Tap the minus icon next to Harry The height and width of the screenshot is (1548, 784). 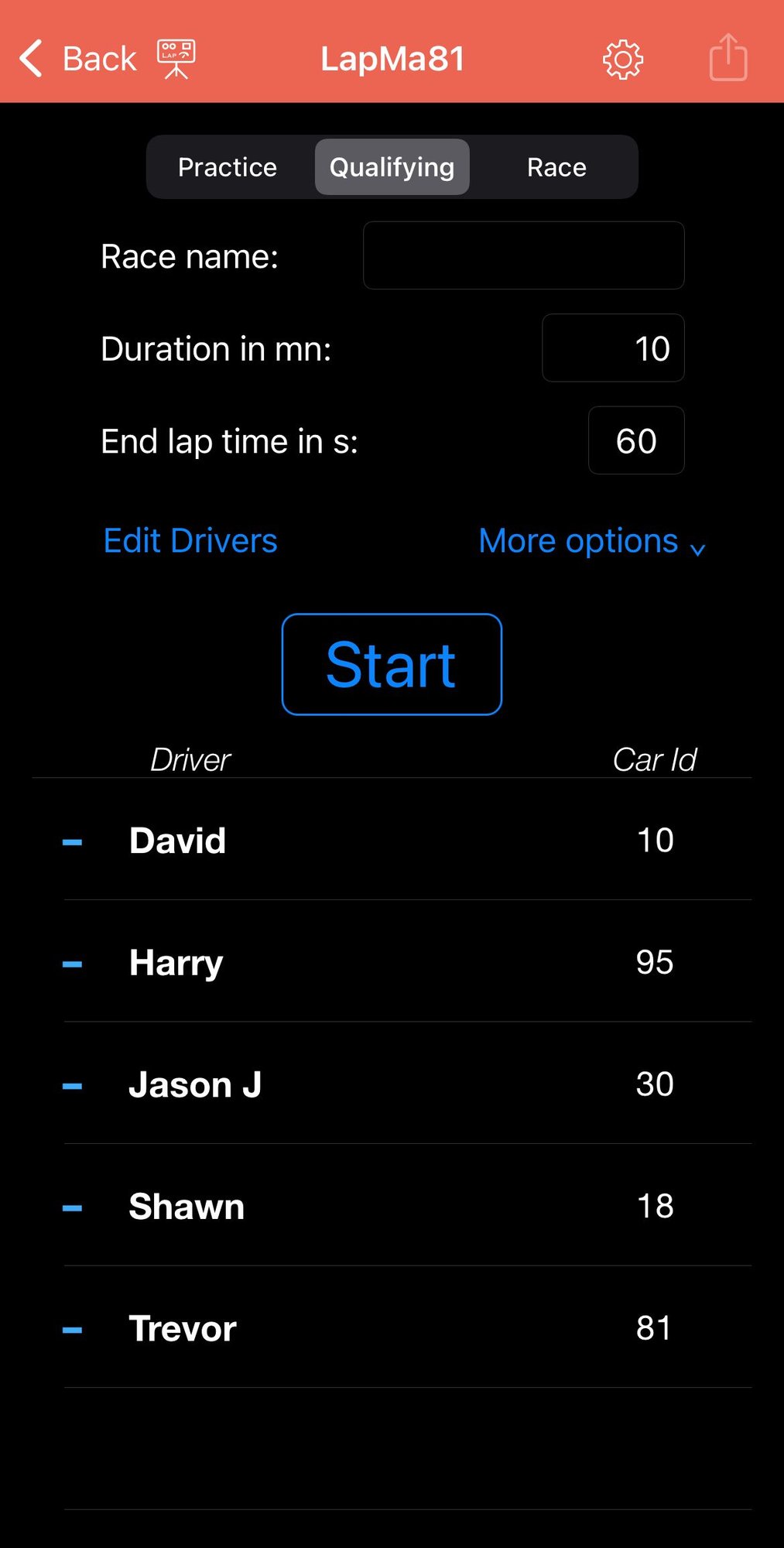72,963
